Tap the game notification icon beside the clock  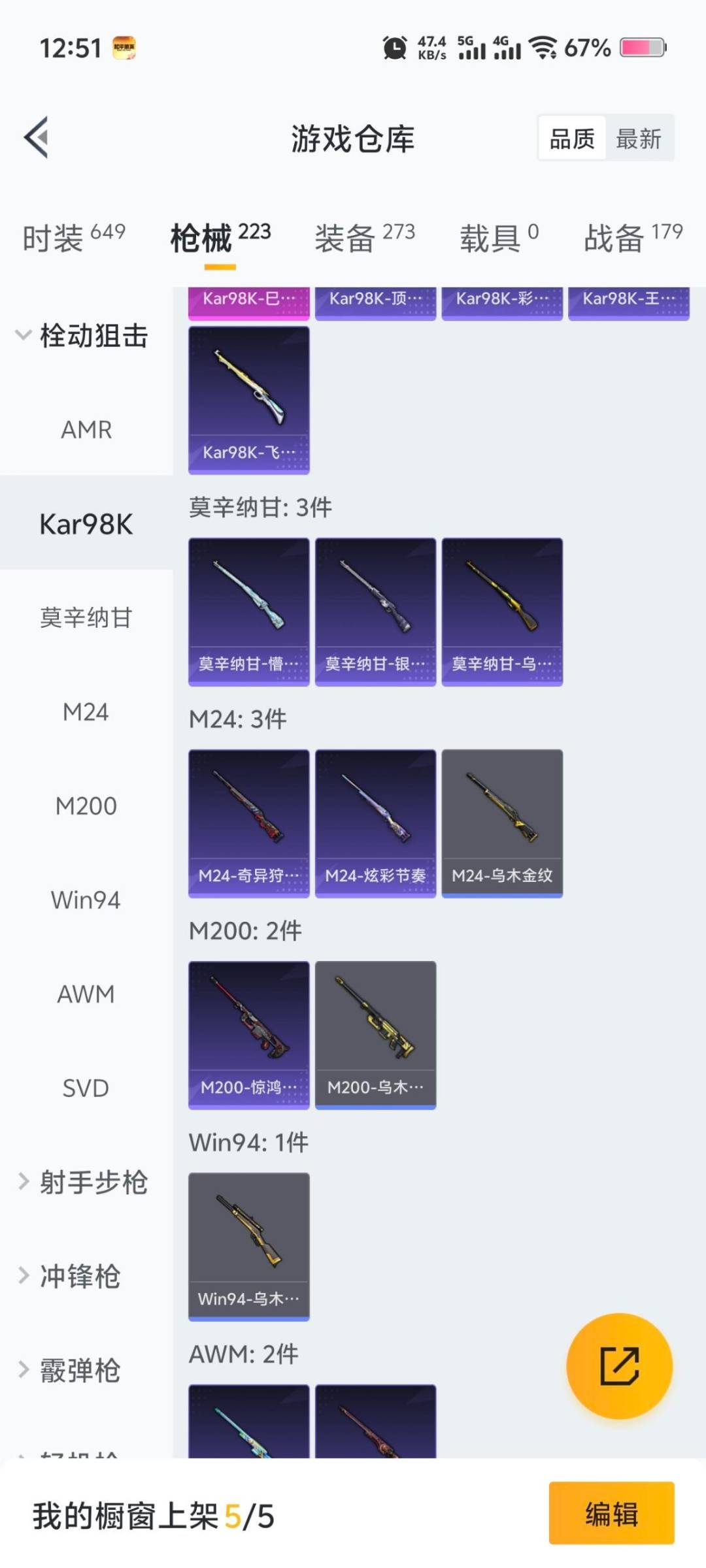pyautogui.click(x=125, y=47)
